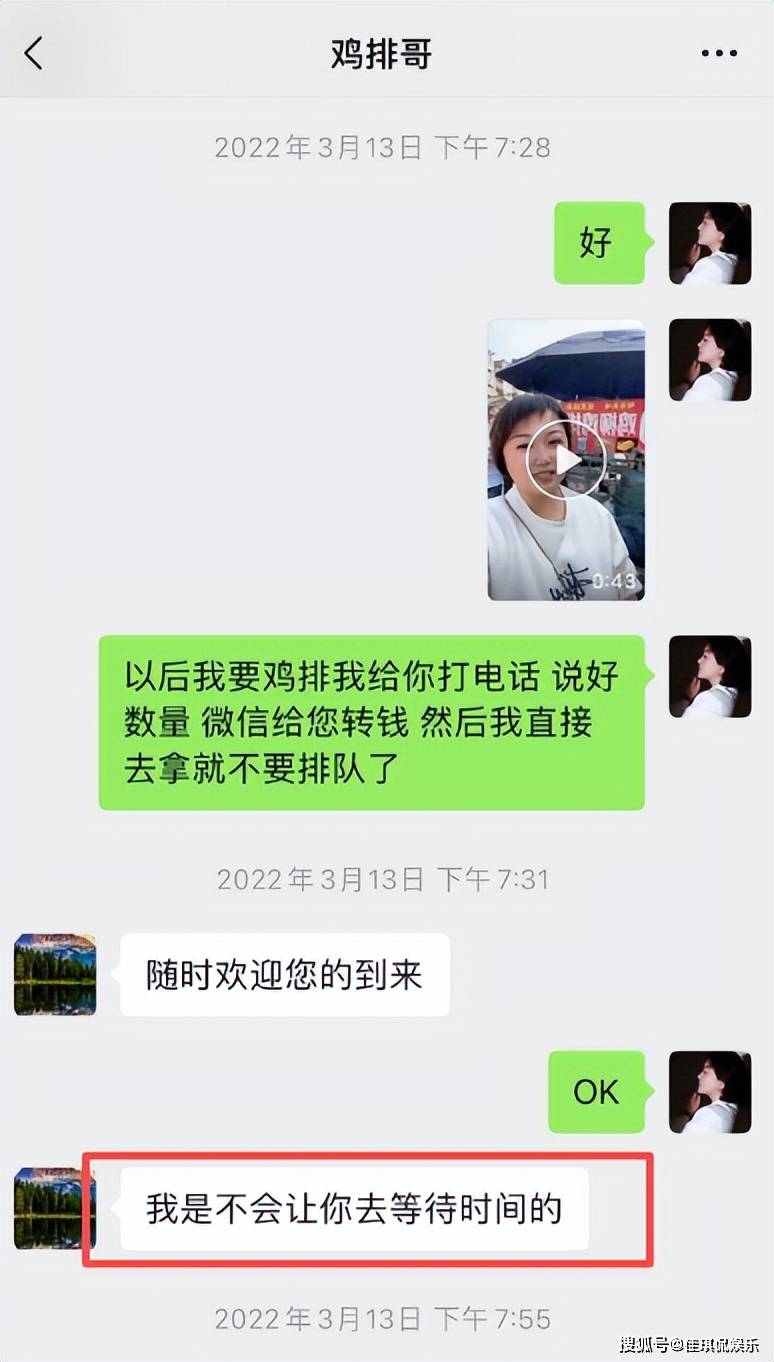
Task: Open the sender's avatar beside the 好 message
Action: 709,243
